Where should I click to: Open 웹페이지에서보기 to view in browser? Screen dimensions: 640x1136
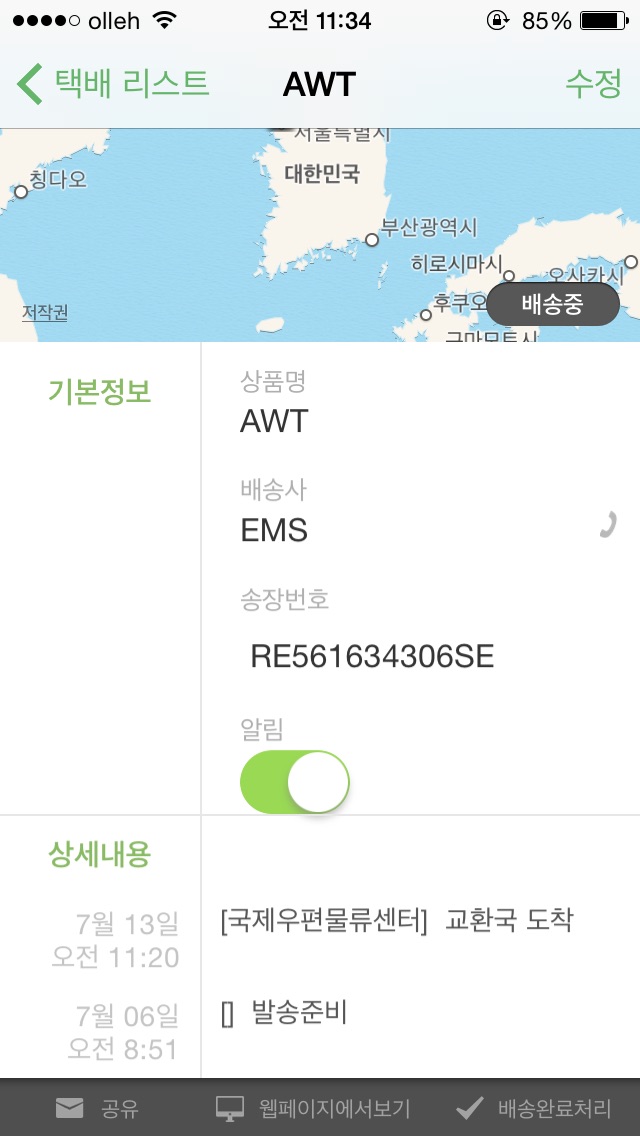click(313, 1108)
